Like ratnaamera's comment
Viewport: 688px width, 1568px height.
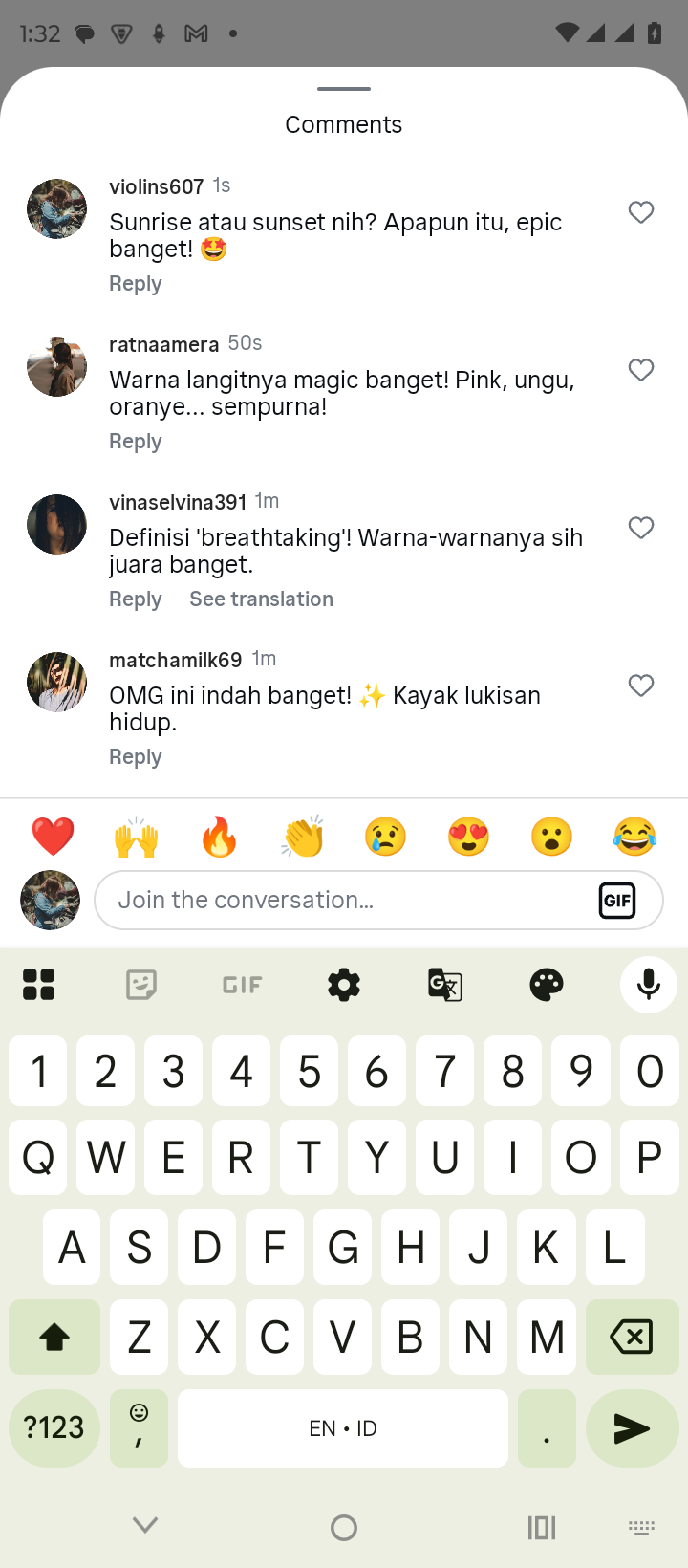click(x=641, y=370)
